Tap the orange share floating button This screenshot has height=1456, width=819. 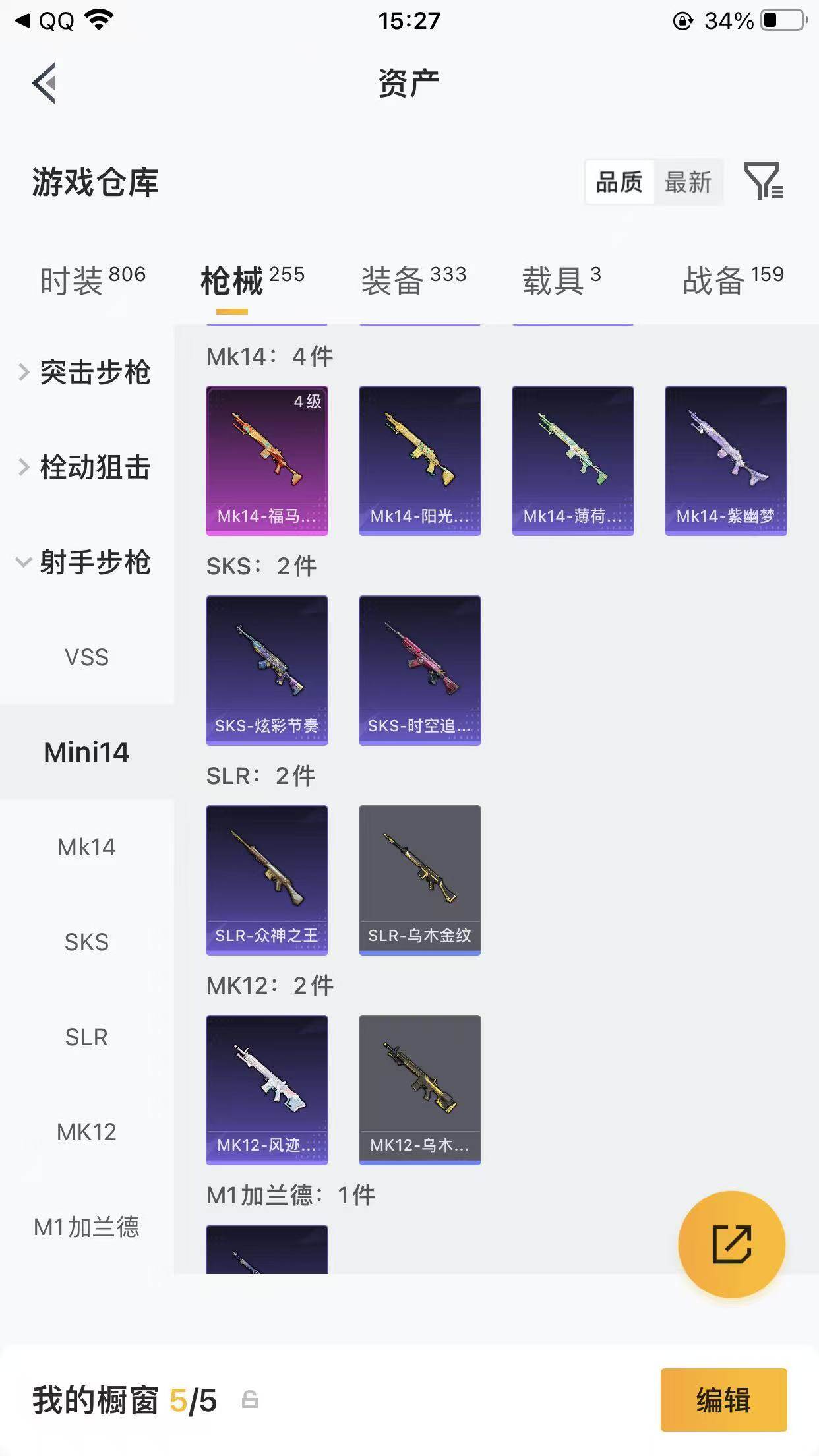[x=731, y=1244]
